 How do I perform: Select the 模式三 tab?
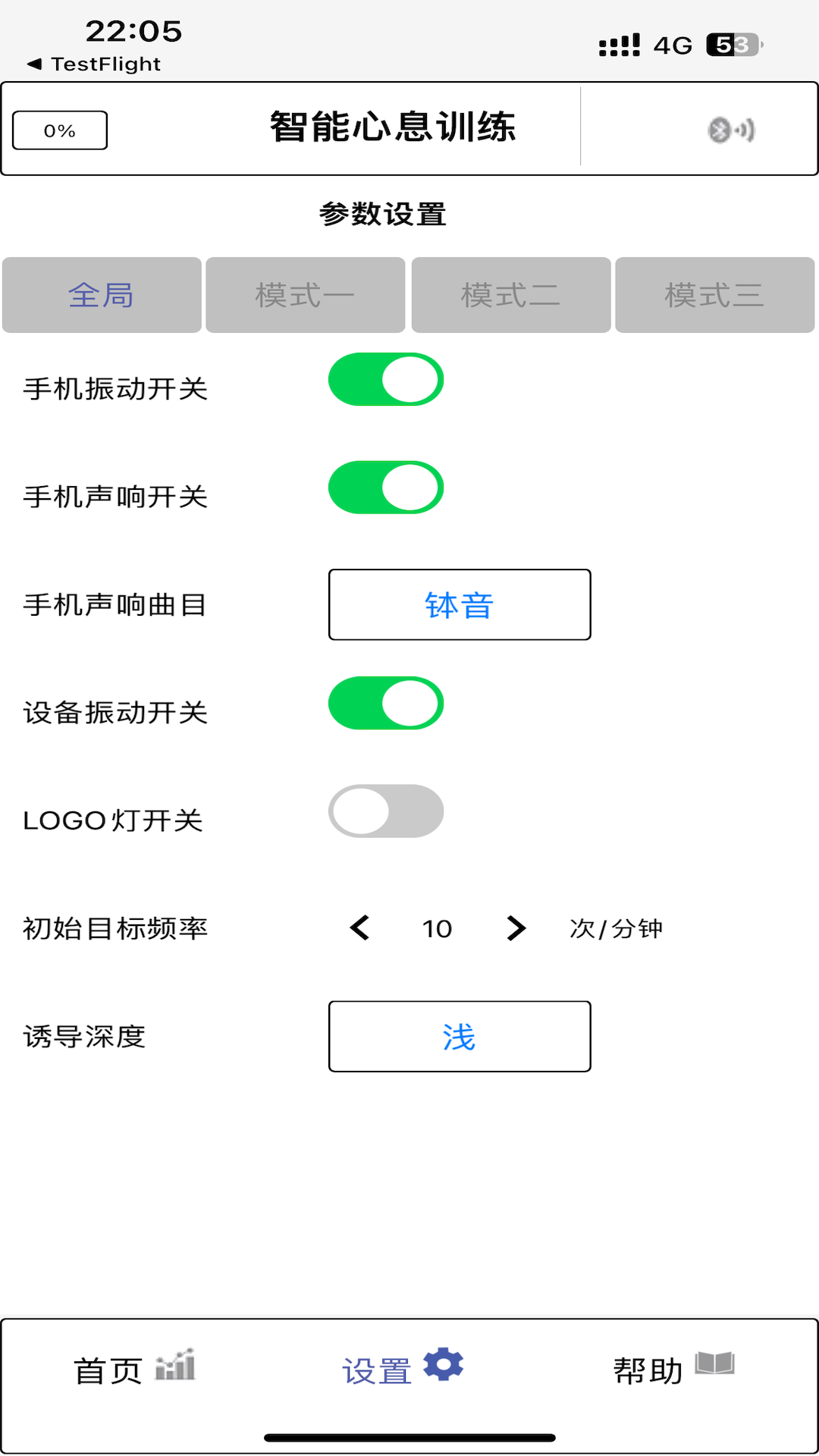point(714,295)
